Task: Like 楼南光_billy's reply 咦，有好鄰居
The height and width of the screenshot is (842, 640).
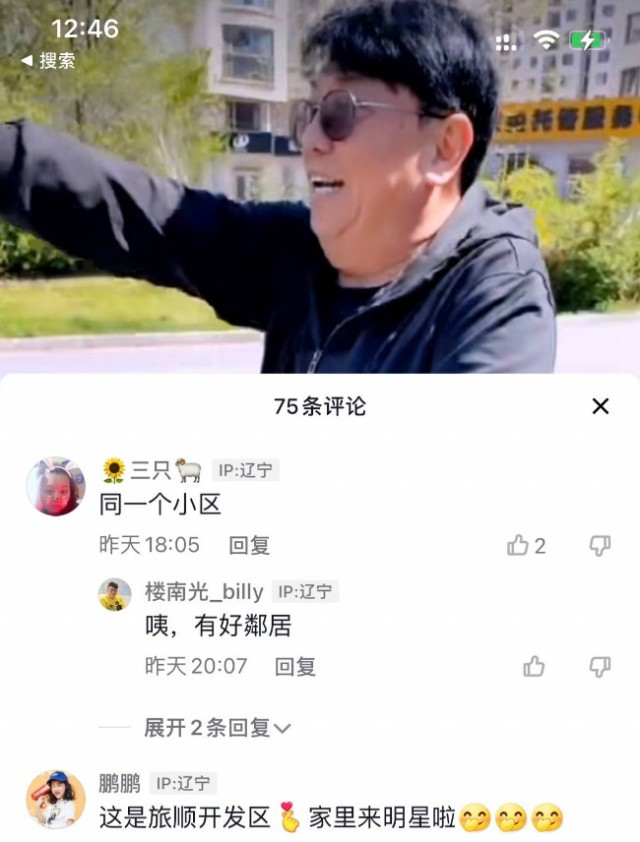Action: point(534,666)
